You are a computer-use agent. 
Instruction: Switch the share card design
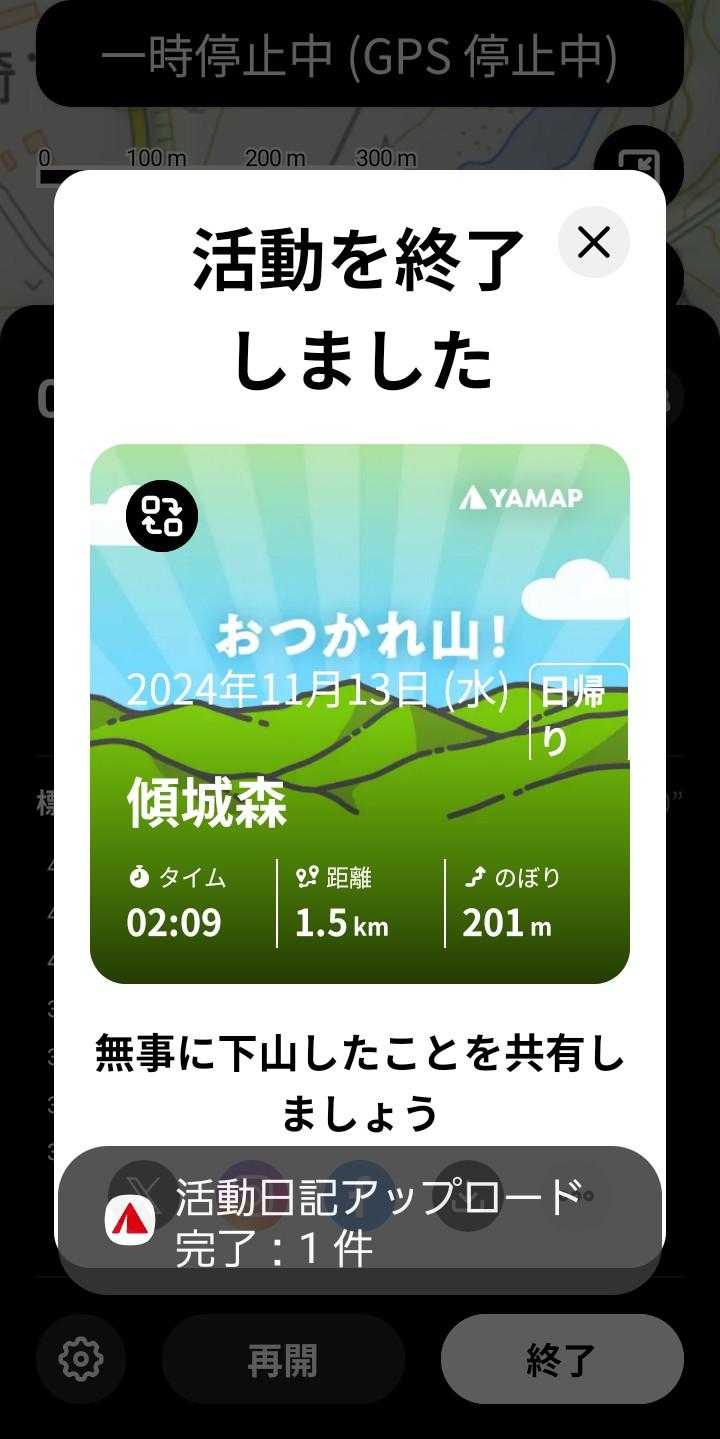pyautogui.click(x=162, y=518)
